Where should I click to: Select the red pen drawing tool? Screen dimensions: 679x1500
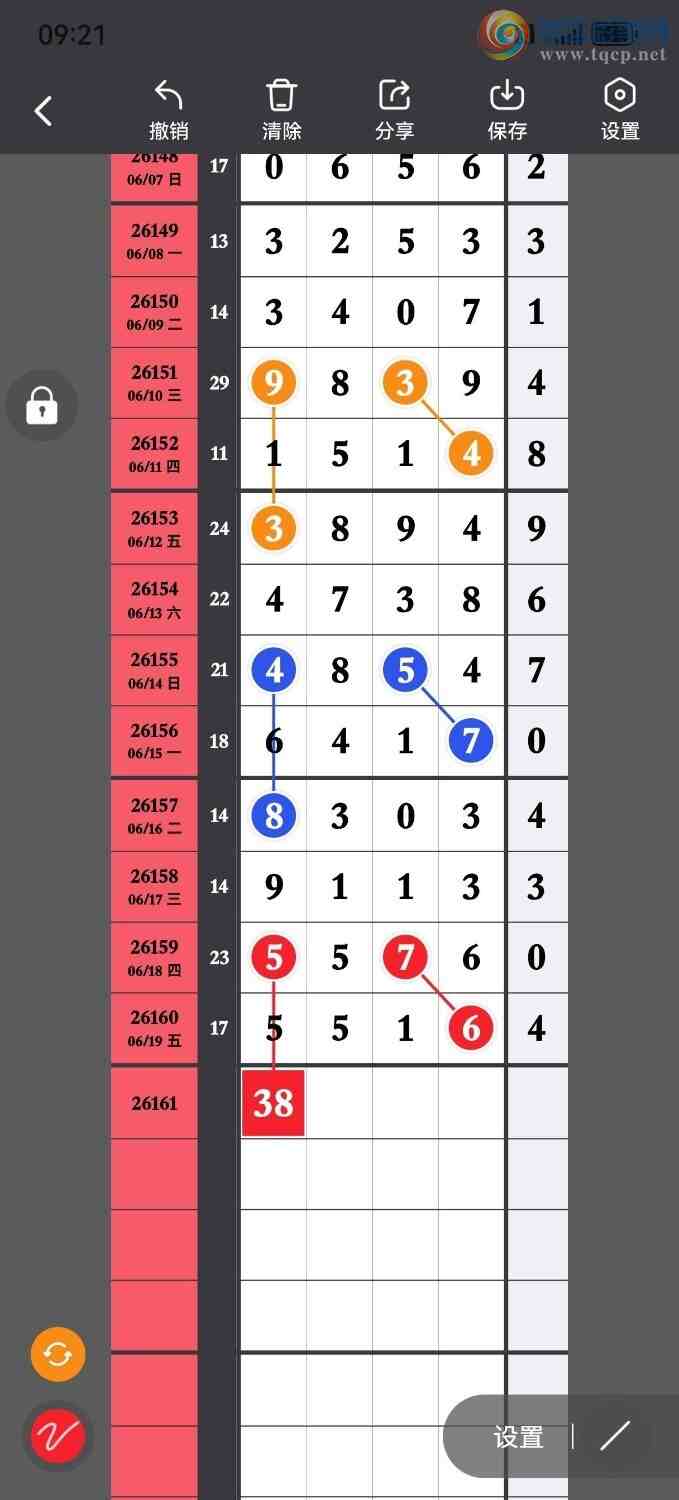(58, 1437)
